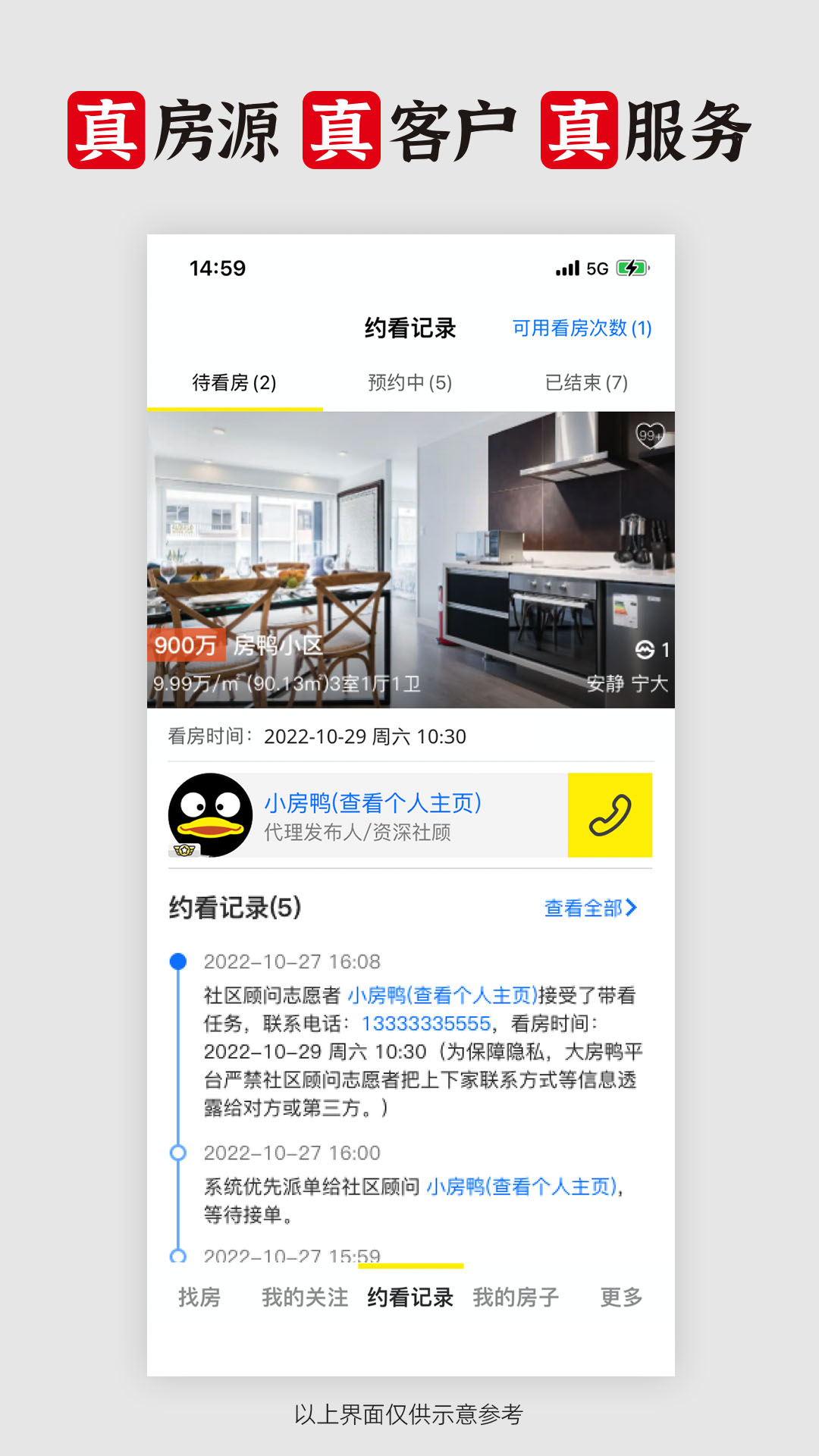Switch to the 预约中 (5) tab

point(408,384)
